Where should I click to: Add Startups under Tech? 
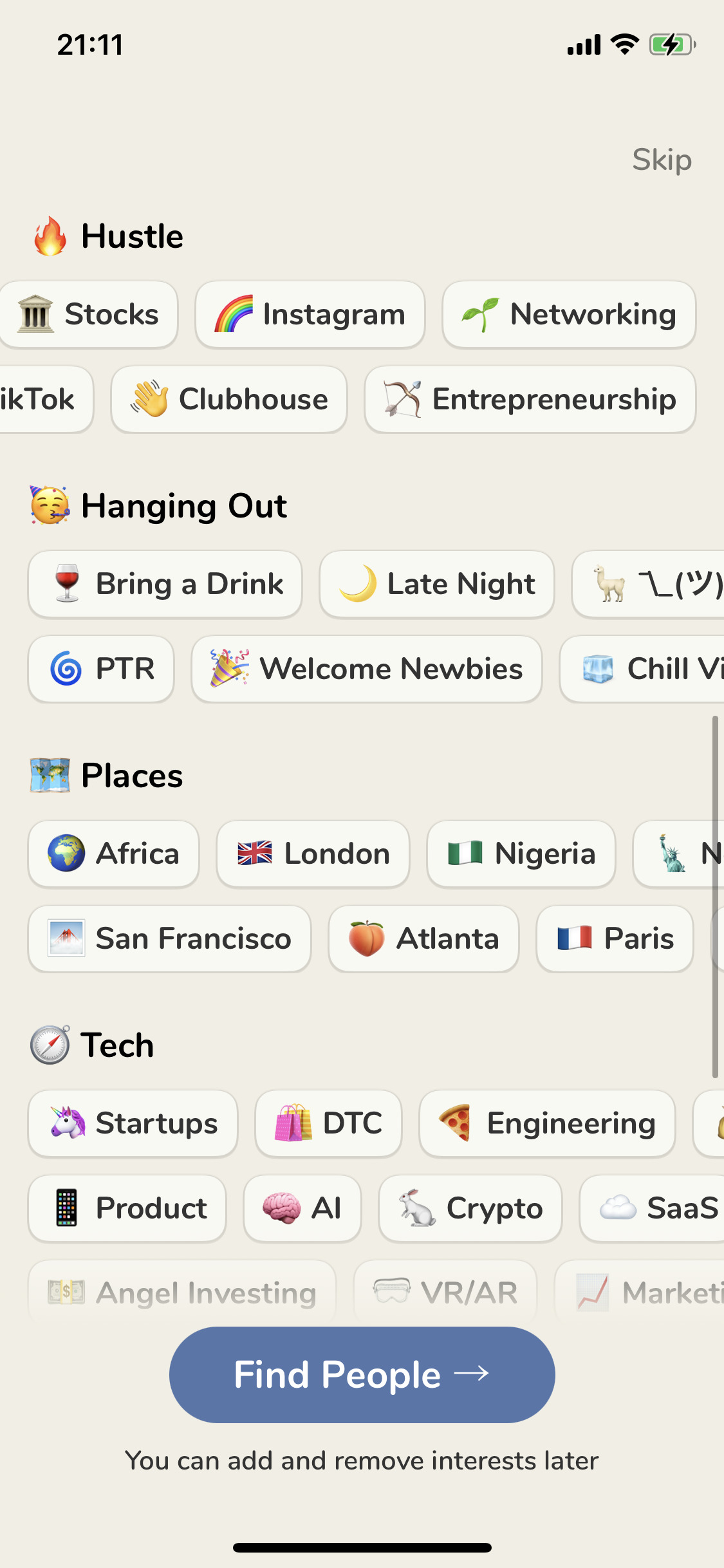(133, 1124)
